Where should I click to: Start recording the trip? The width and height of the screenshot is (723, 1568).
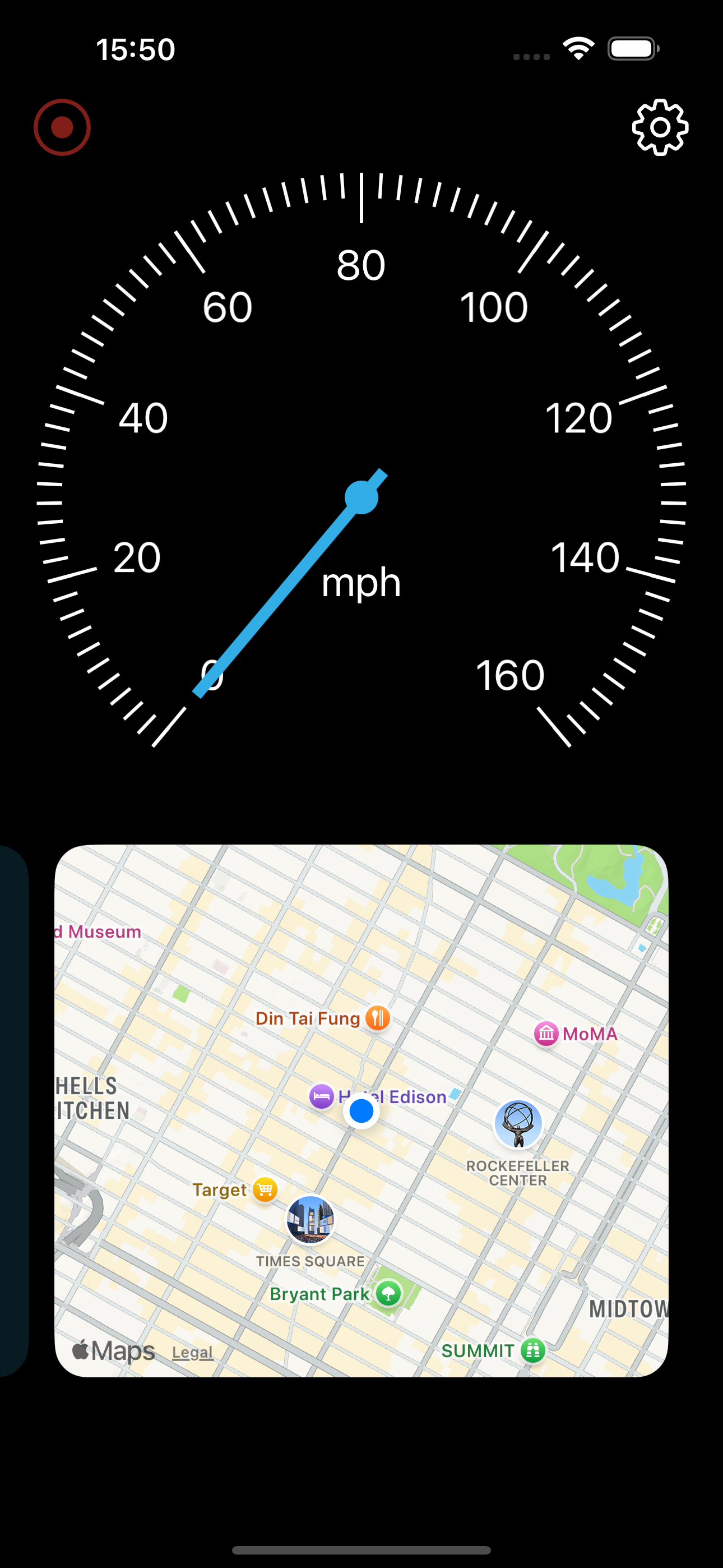(x=62, y=127)
